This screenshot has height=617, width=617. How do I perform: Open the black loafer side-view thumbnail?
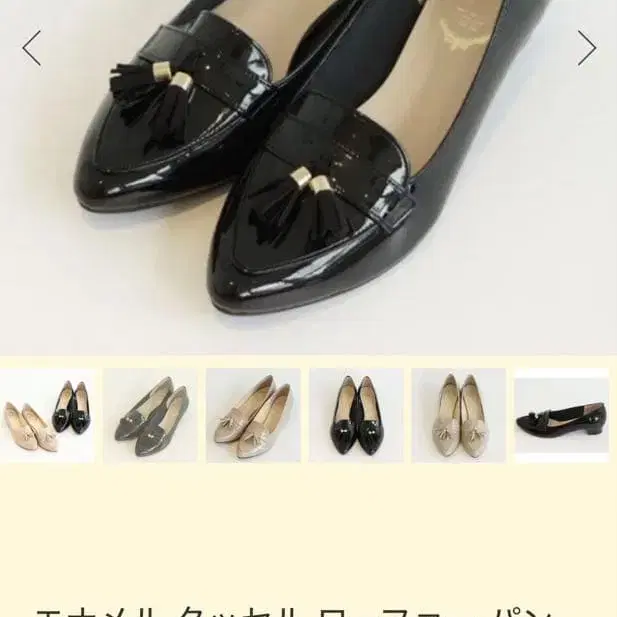(x=561, y=416)
